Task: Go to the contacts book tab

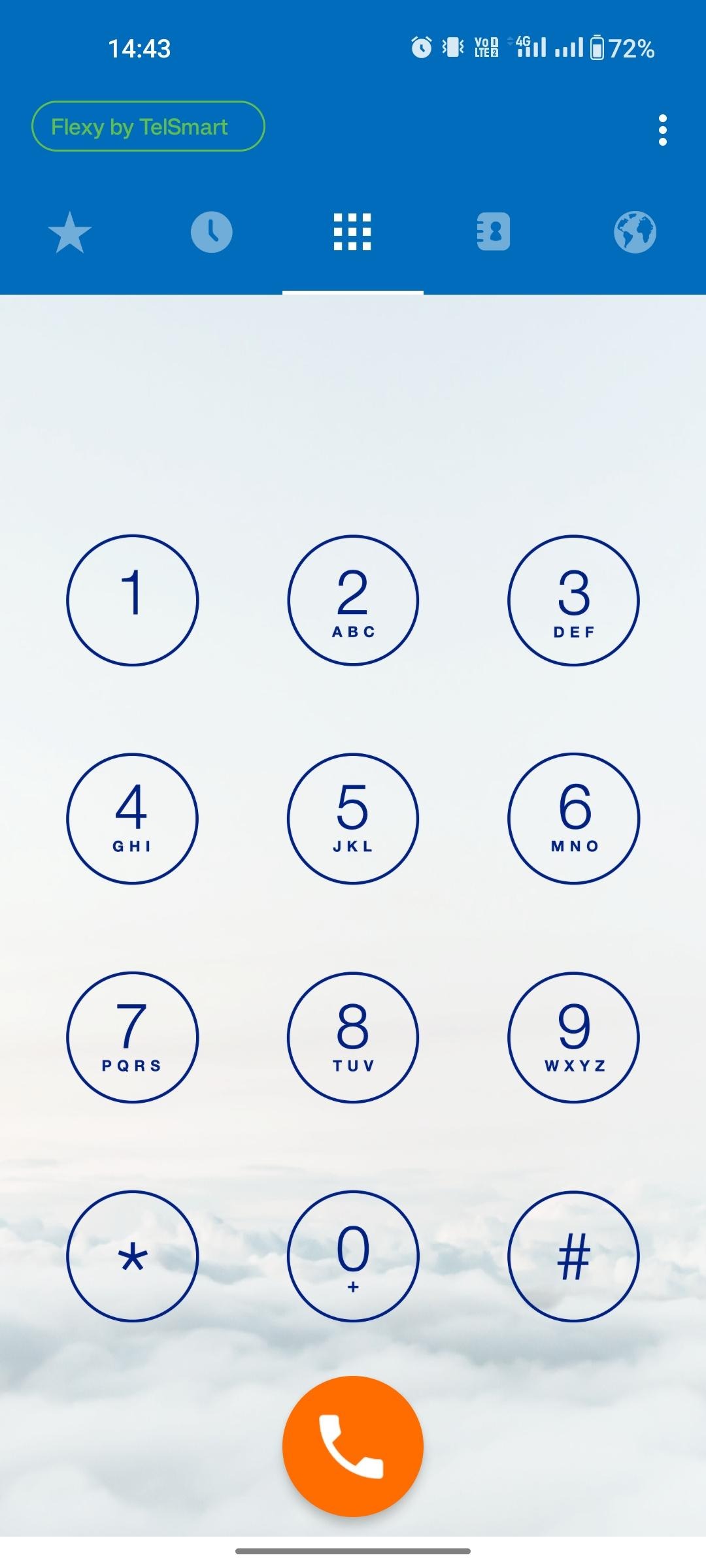Action: pos(494,233)
